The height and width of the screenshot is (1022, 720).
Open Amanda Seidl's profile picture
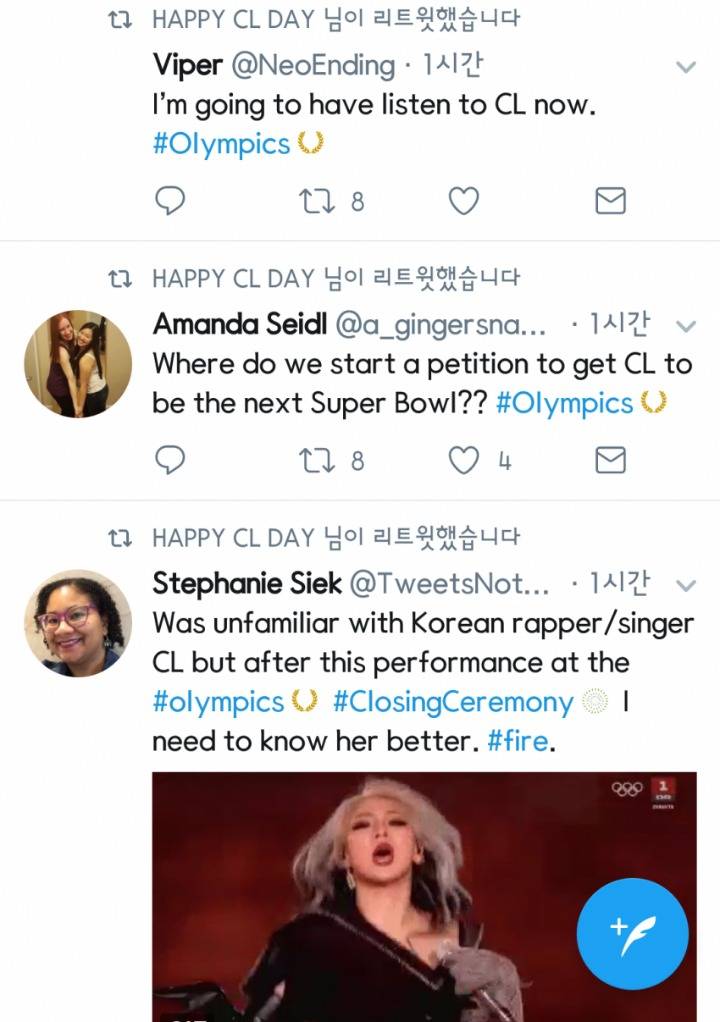coord(78,363)
